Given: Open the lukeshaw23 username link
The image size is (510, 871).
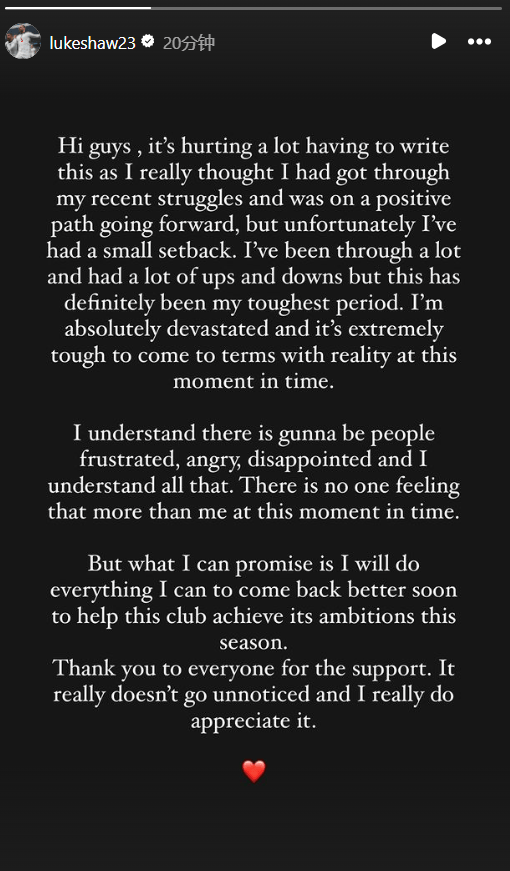Looking at the screenshot, I should 92,43.
